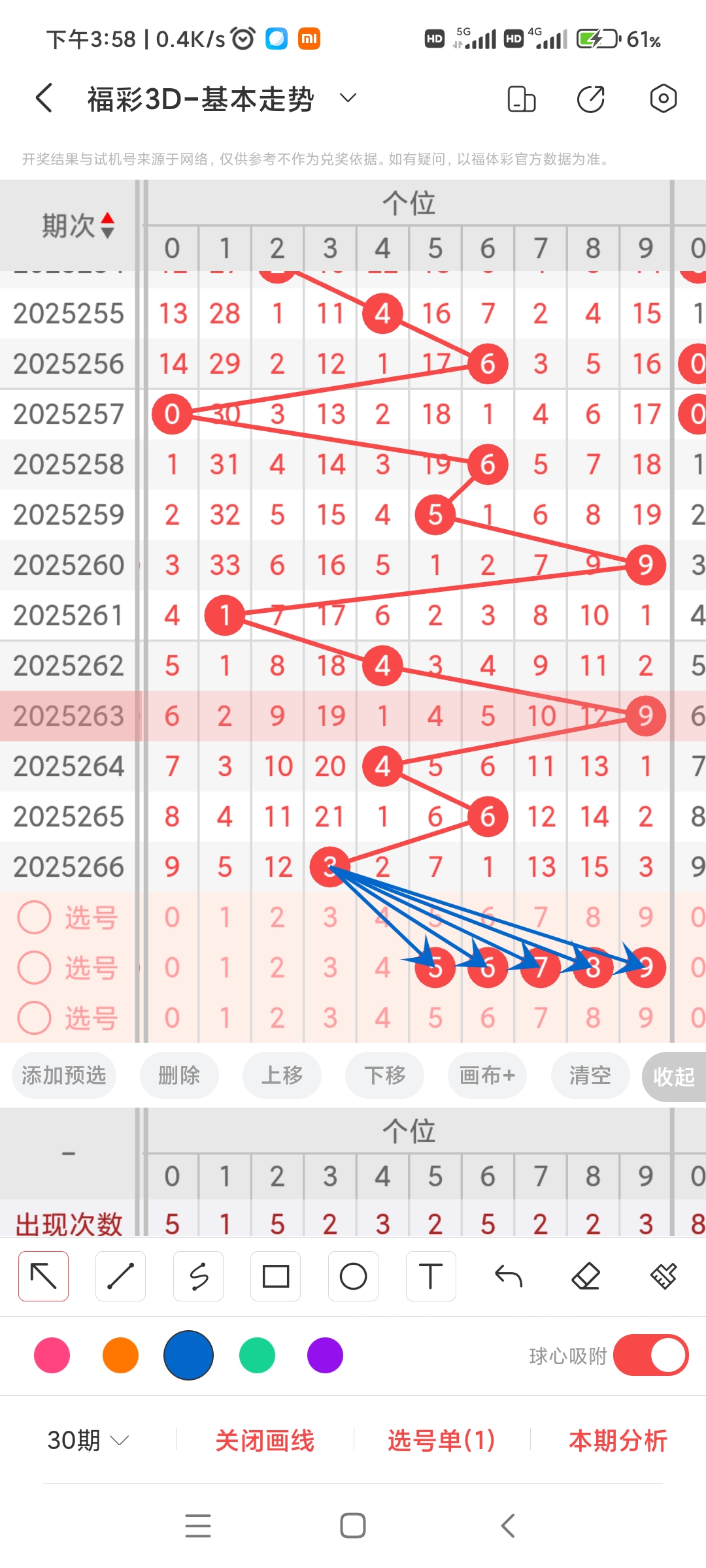Screen dimensions: 706x1568
Task: Select the arrow drawing tool
Action: (x=43, y=1275)
